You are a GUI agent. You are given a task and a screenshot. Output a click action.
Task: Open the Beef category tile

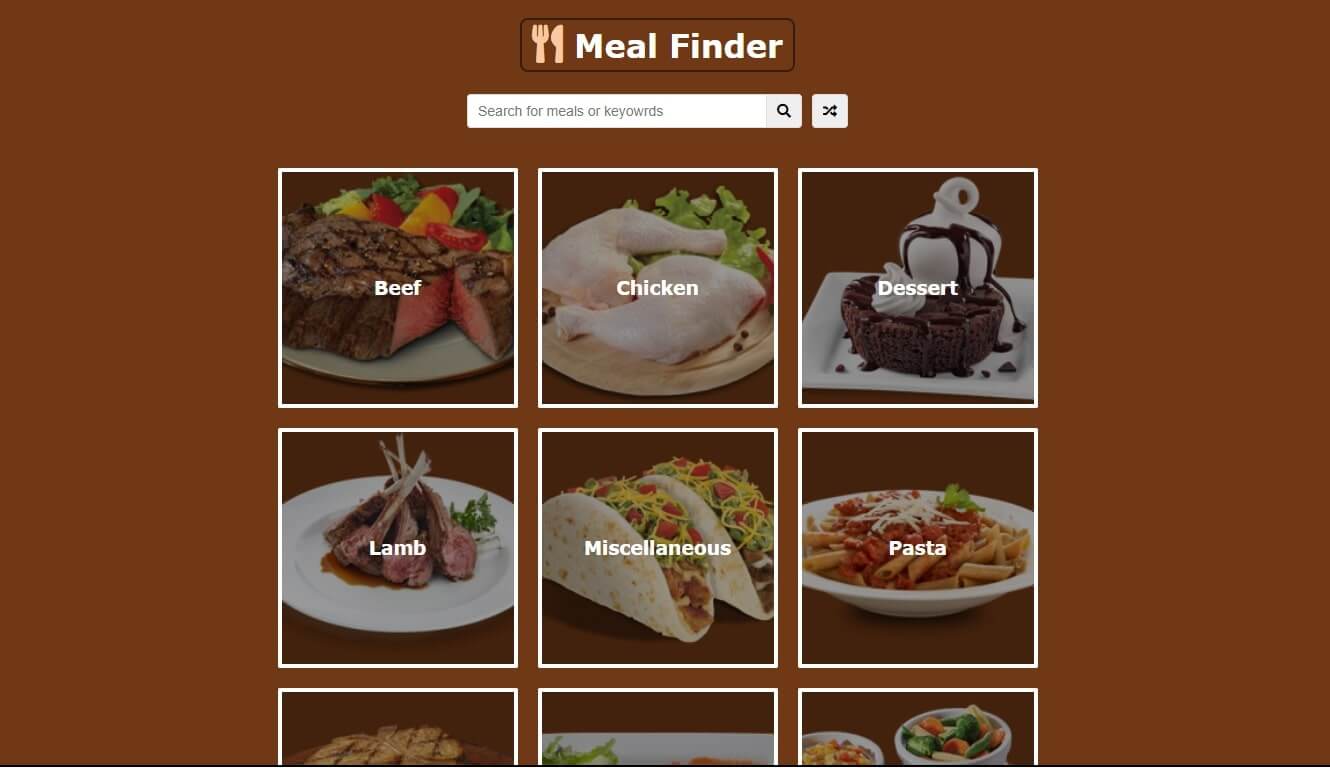(x=398, y=288)
